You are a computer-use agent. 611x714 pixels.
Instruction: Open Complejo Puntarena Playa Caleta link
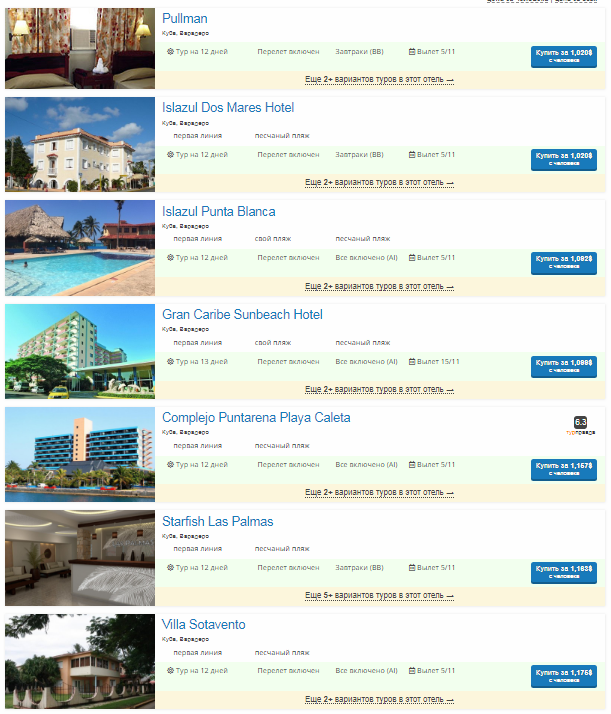(x=256, y=418)
